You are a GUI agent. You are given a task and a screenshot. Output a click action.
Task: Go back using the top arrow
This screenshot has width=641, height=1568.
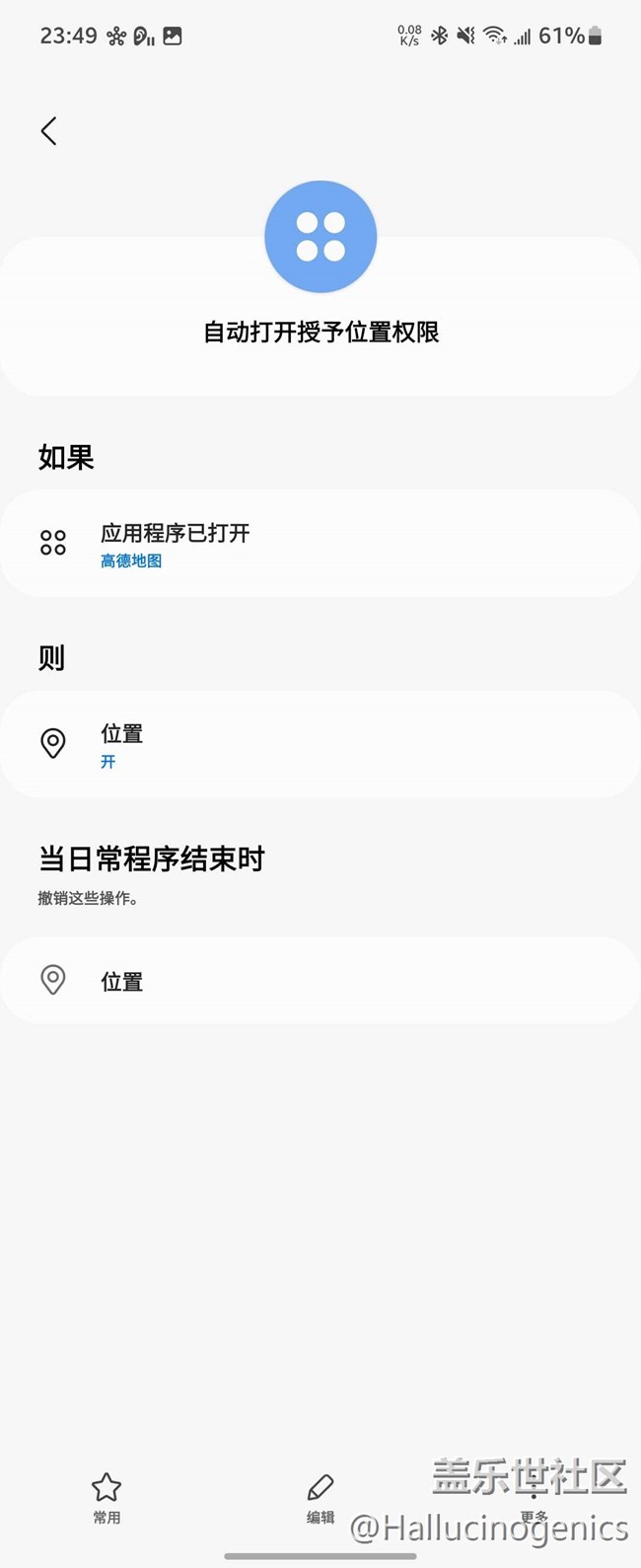[49, 131]
